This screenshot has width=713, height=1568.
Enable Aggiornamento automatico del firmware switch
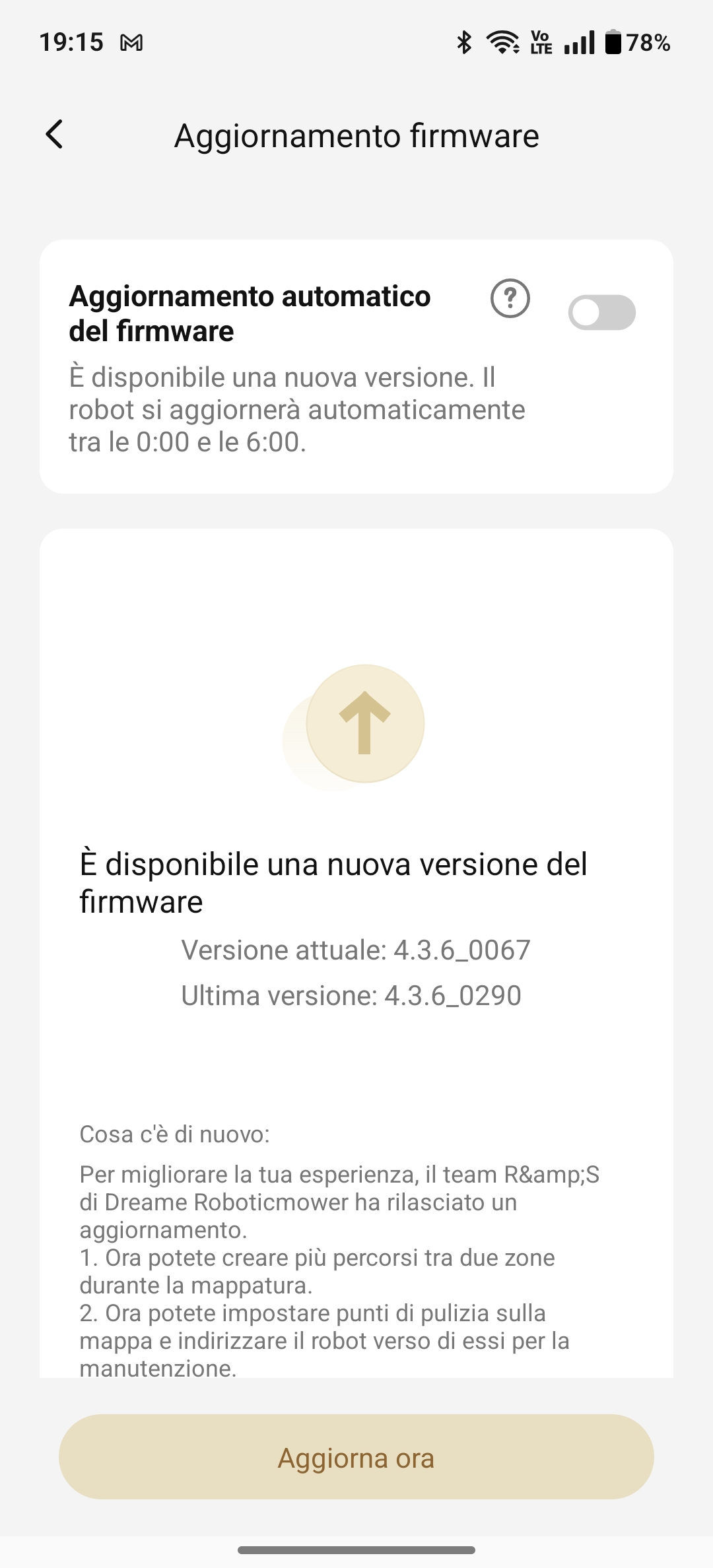point(601,313)
